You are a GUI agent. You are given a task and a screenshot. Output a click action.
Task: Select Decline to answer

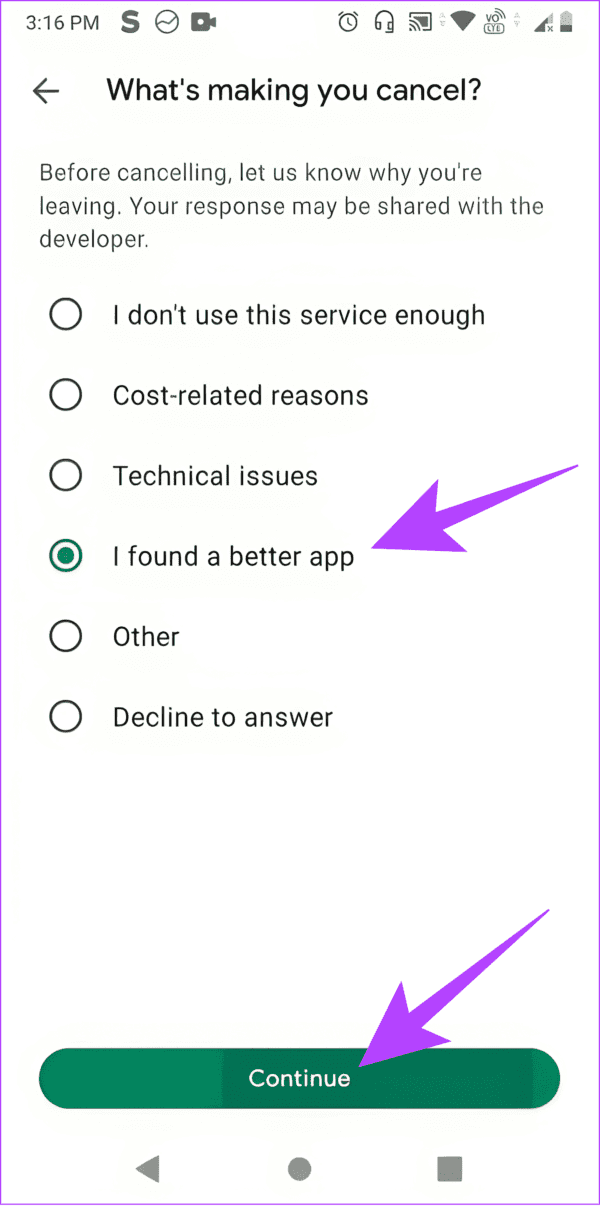66,716
